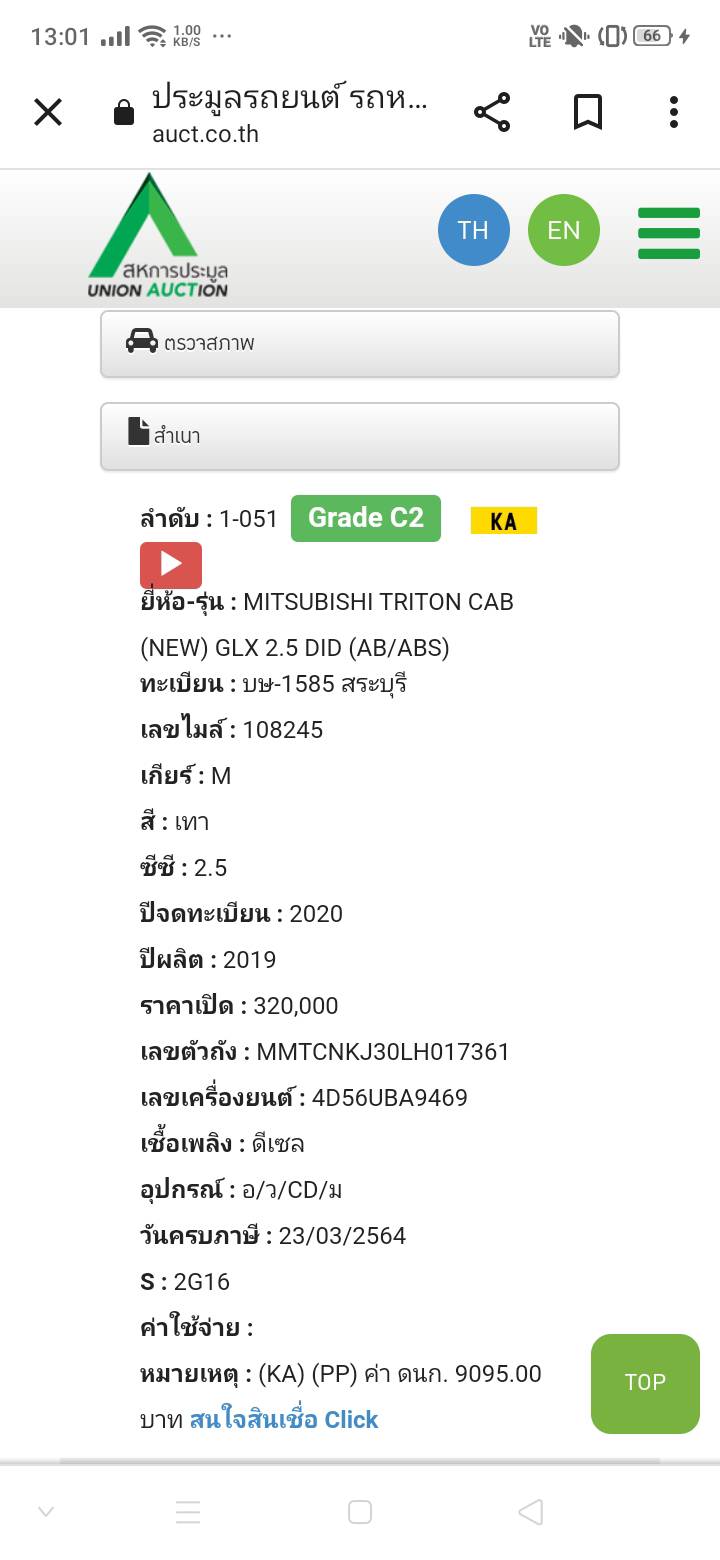Screen dimensions: 720x1560
Task: Open the ตรวจสภาพ inspection button
Action: 360,343
